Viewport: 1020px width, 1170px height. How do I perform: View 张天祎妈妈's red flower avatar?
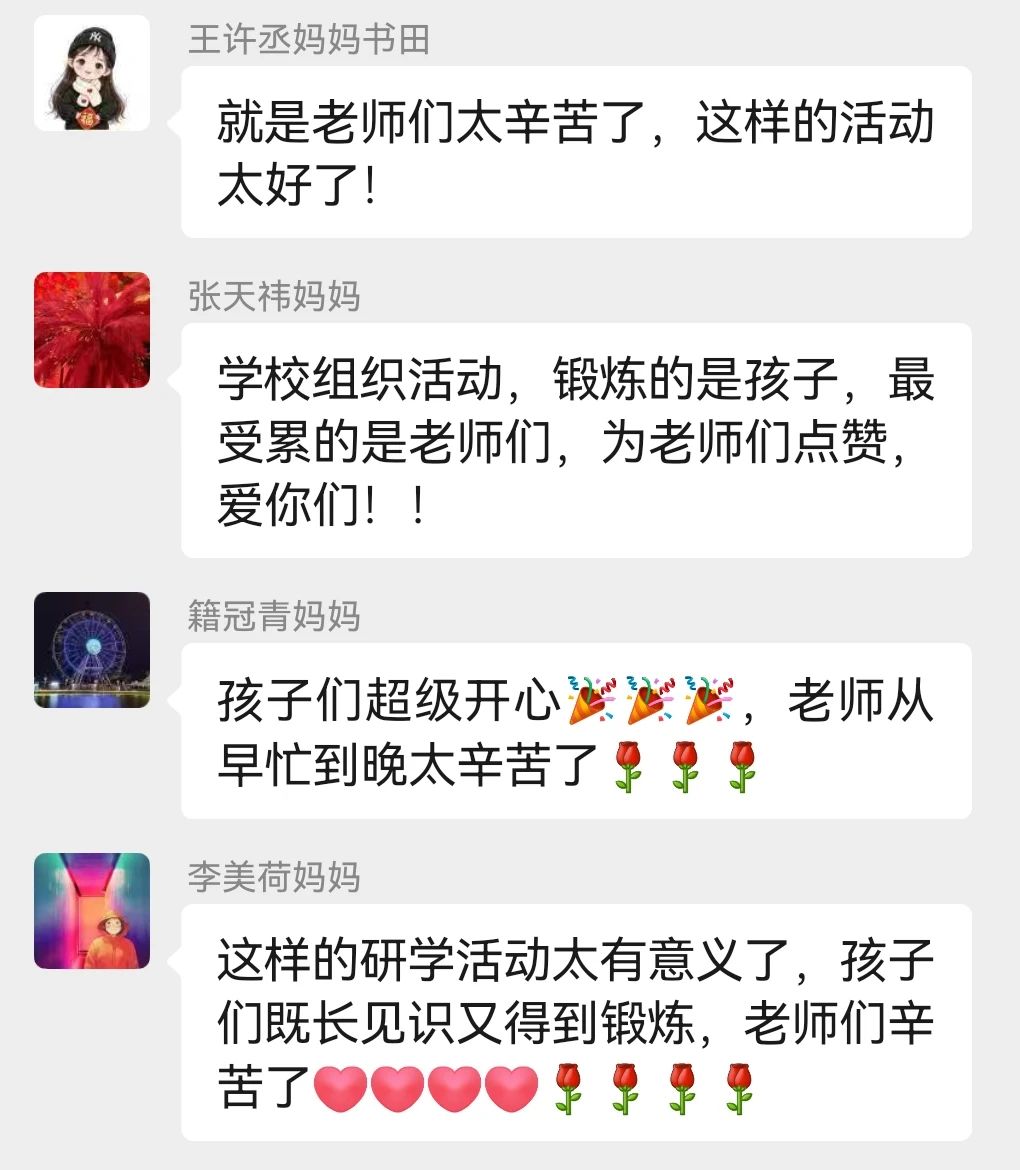pos(92,330)
